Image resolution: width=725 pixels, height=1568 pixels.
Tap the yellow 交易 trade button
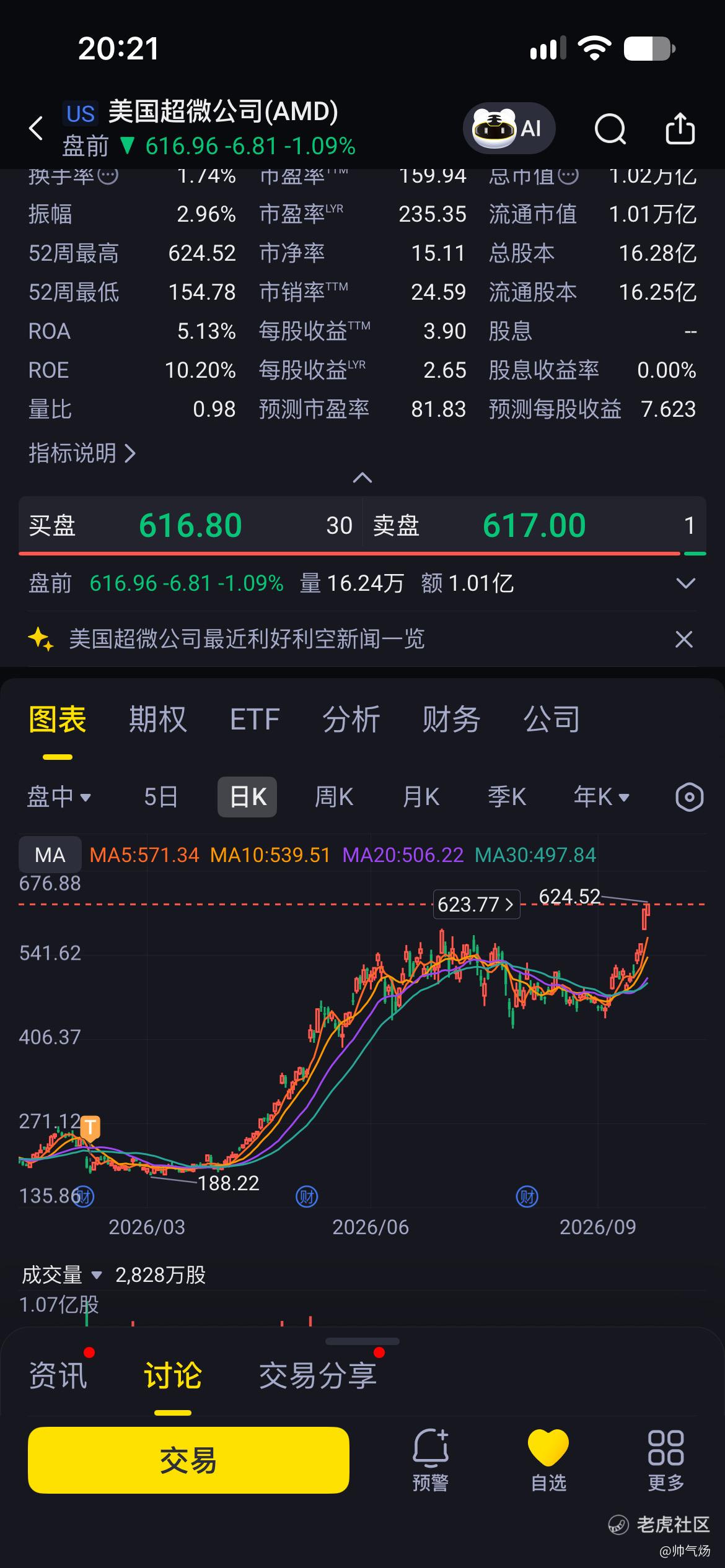(x=188, y=1460)
